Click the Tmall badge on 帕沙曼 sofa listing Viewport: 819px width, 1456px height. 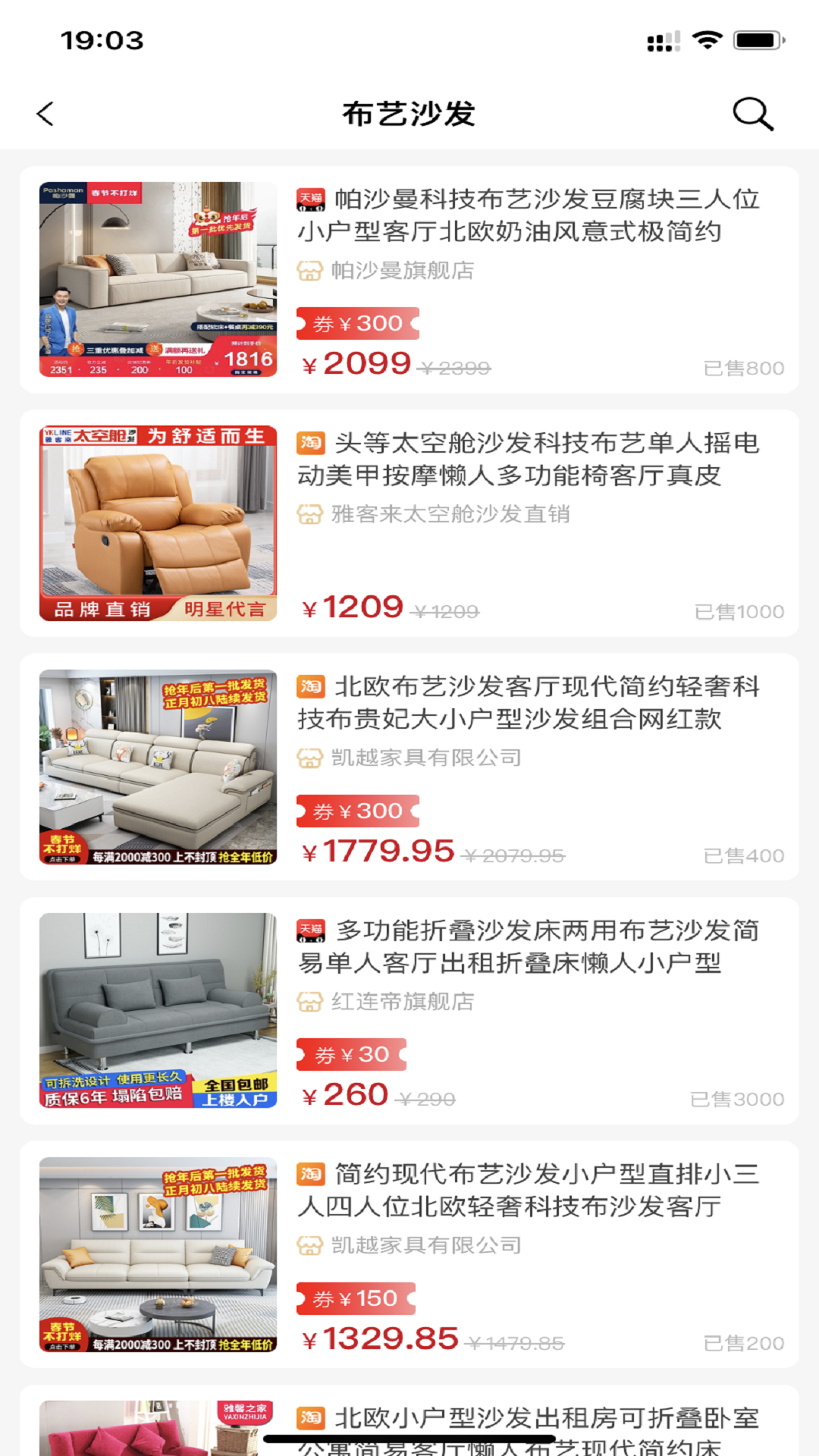[x=310, y=199]
